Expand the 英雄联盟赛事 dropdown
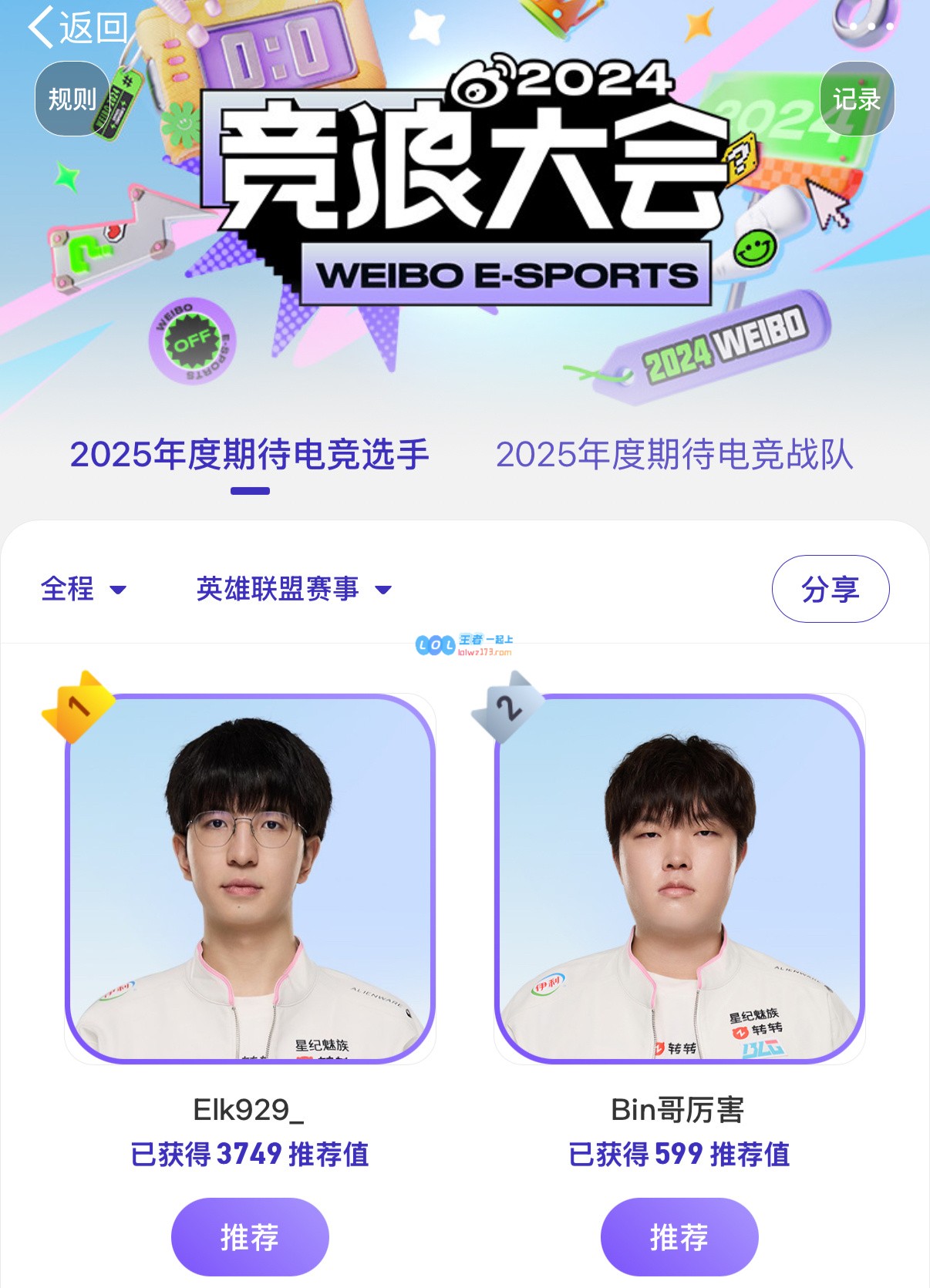The height and width of the screenshot is (1288, 930). tap(294, 589)
